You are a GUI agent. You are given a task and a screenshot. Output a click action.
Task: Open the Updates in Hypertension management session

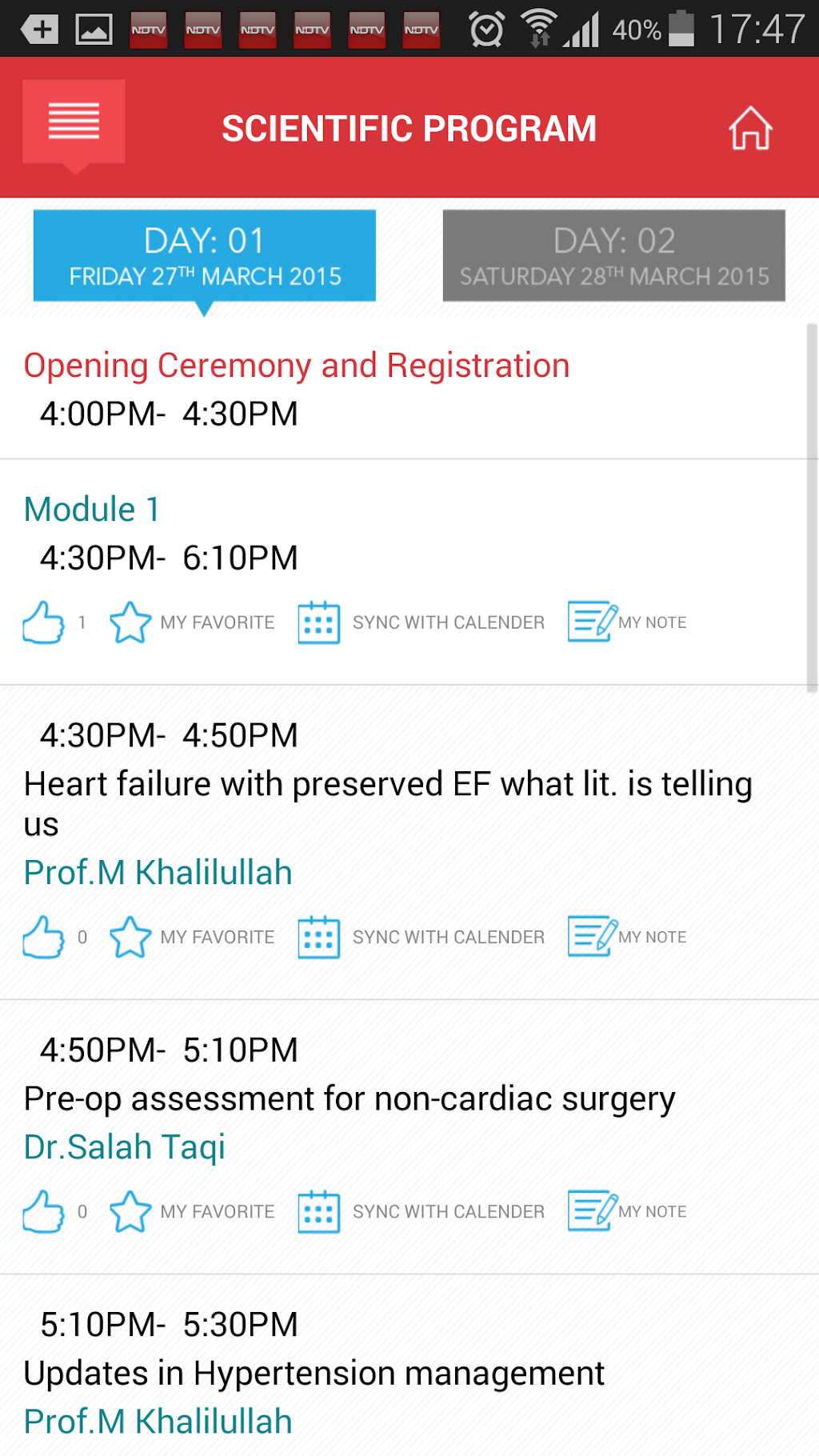tap(314, 1373)
